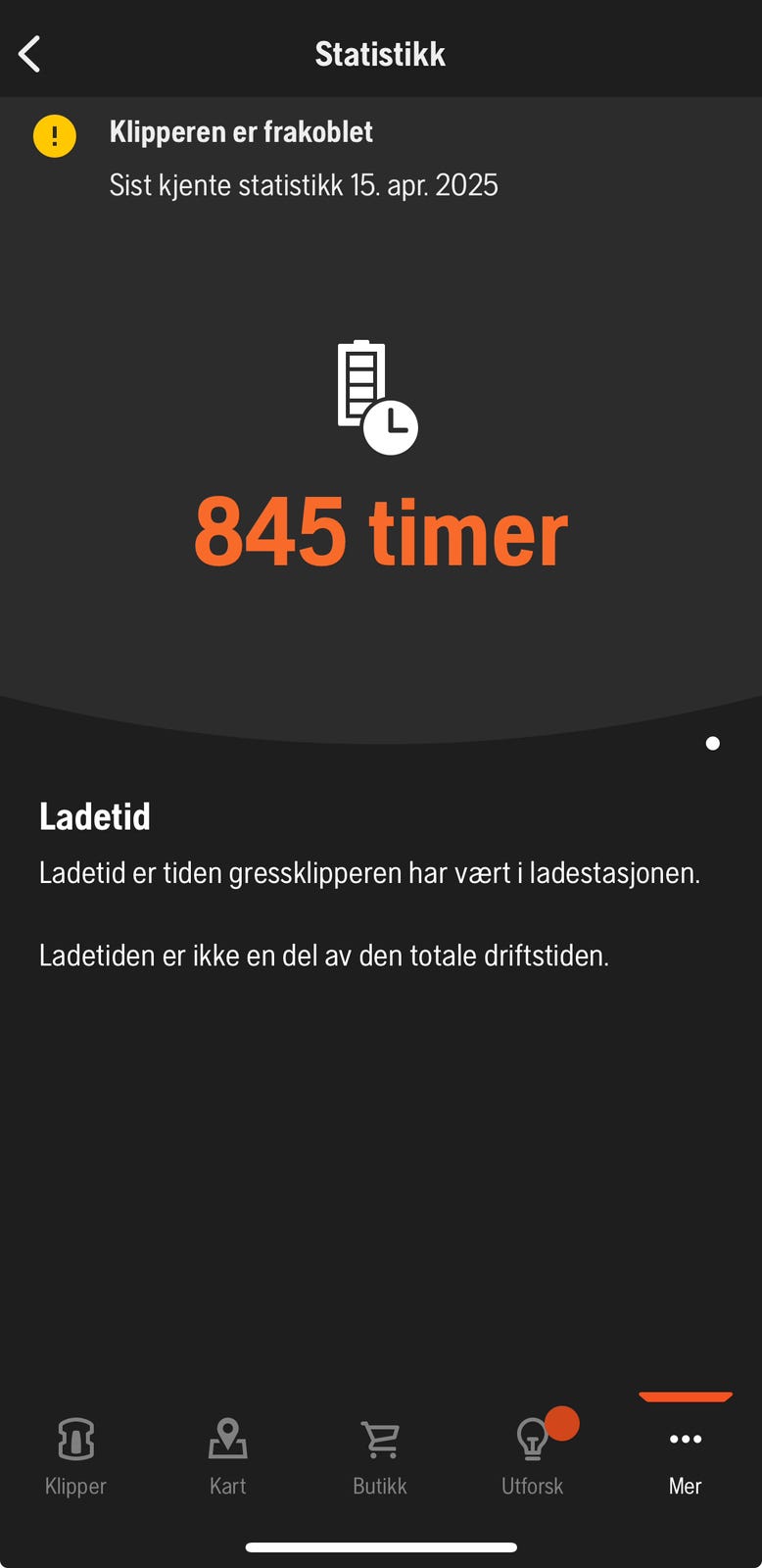Tap the yellow warning icon next to disconnect message
Screen dimensions: 762x1568
pos(54,136)
